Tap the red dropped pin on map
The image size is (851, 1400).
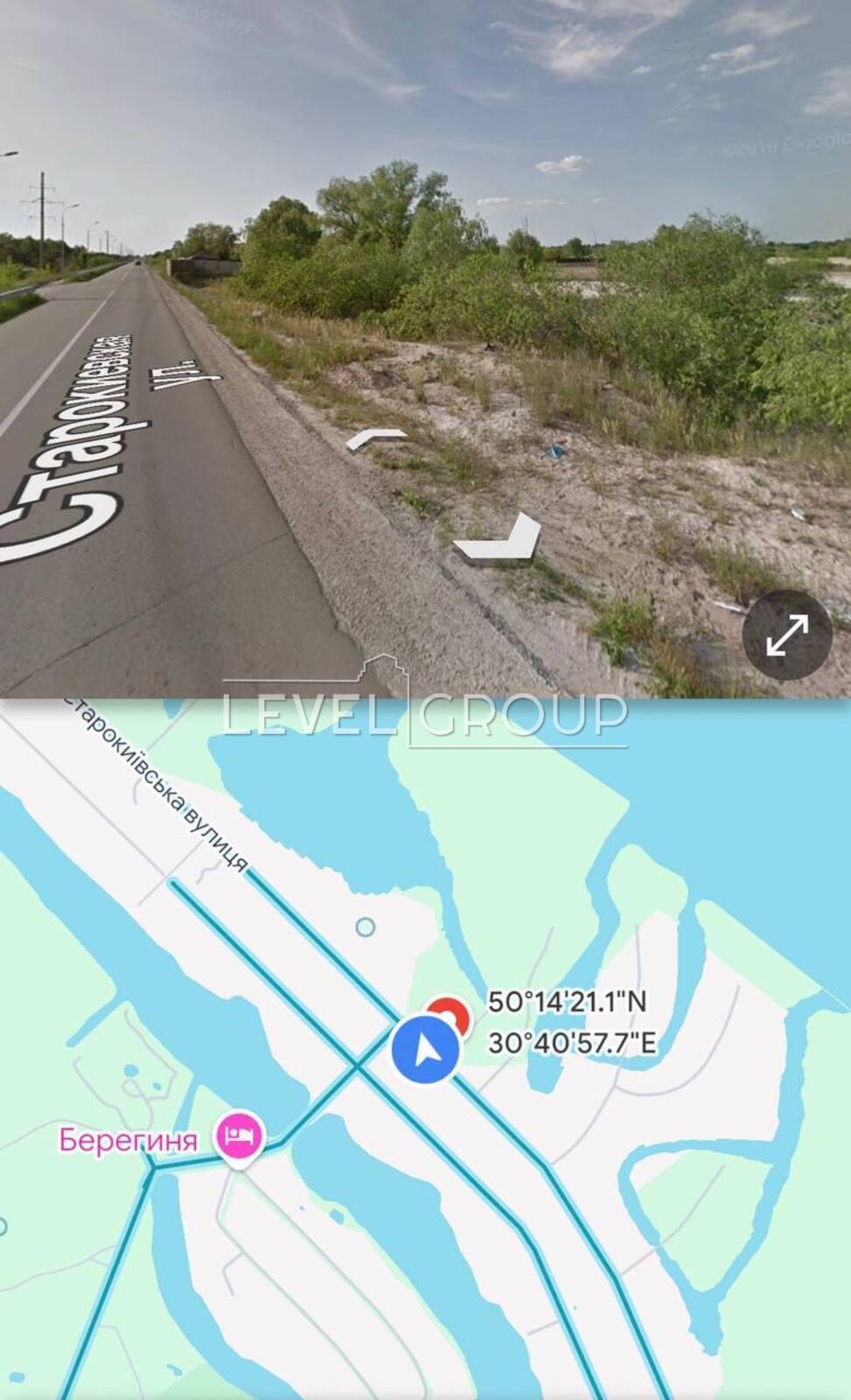click(x=450, y=1015)
